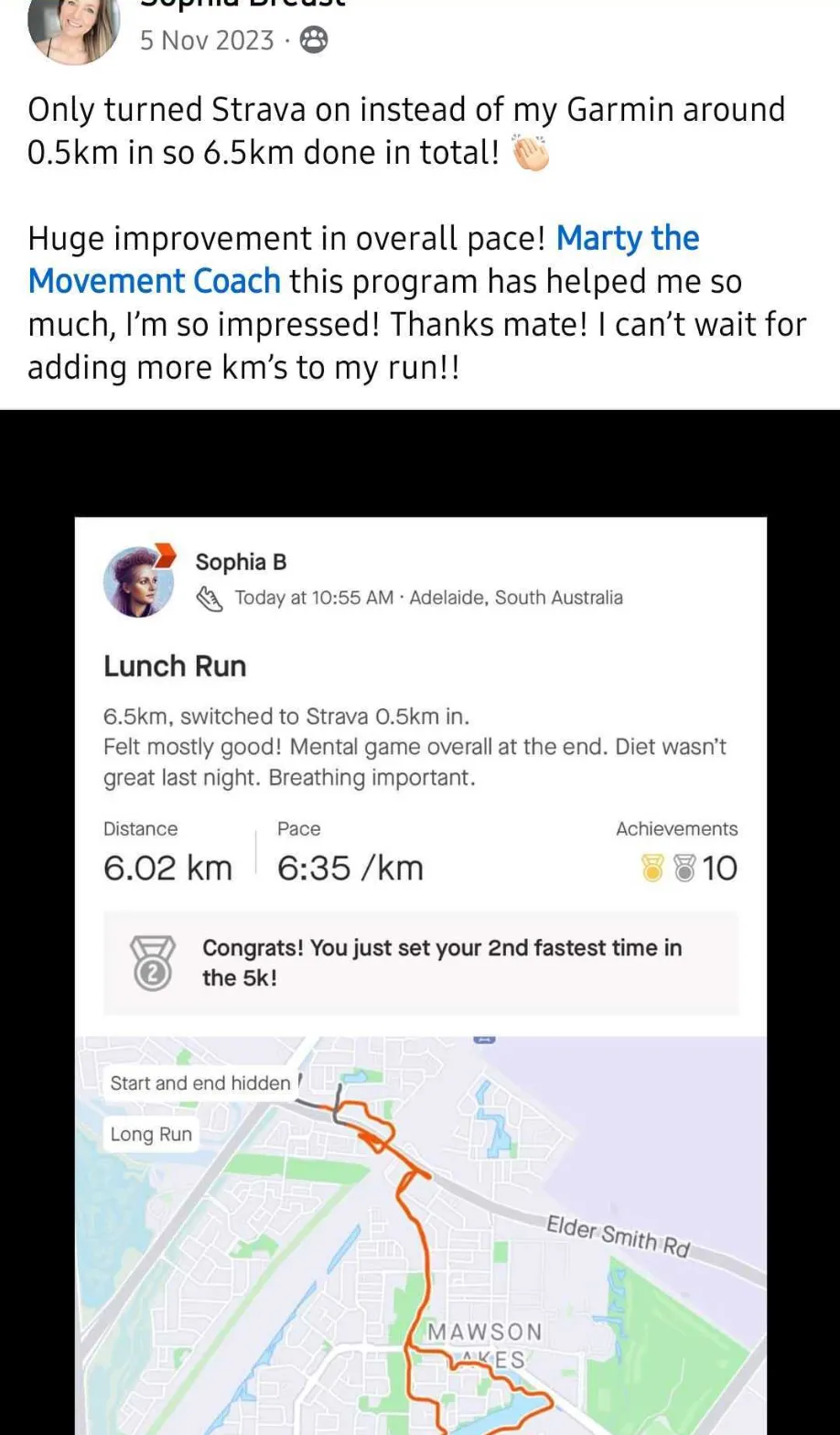The image size is (840, 1435).
Task: Tap the group privacy icon beside the date
Action: pyautogui.click(x=314, y=40)
